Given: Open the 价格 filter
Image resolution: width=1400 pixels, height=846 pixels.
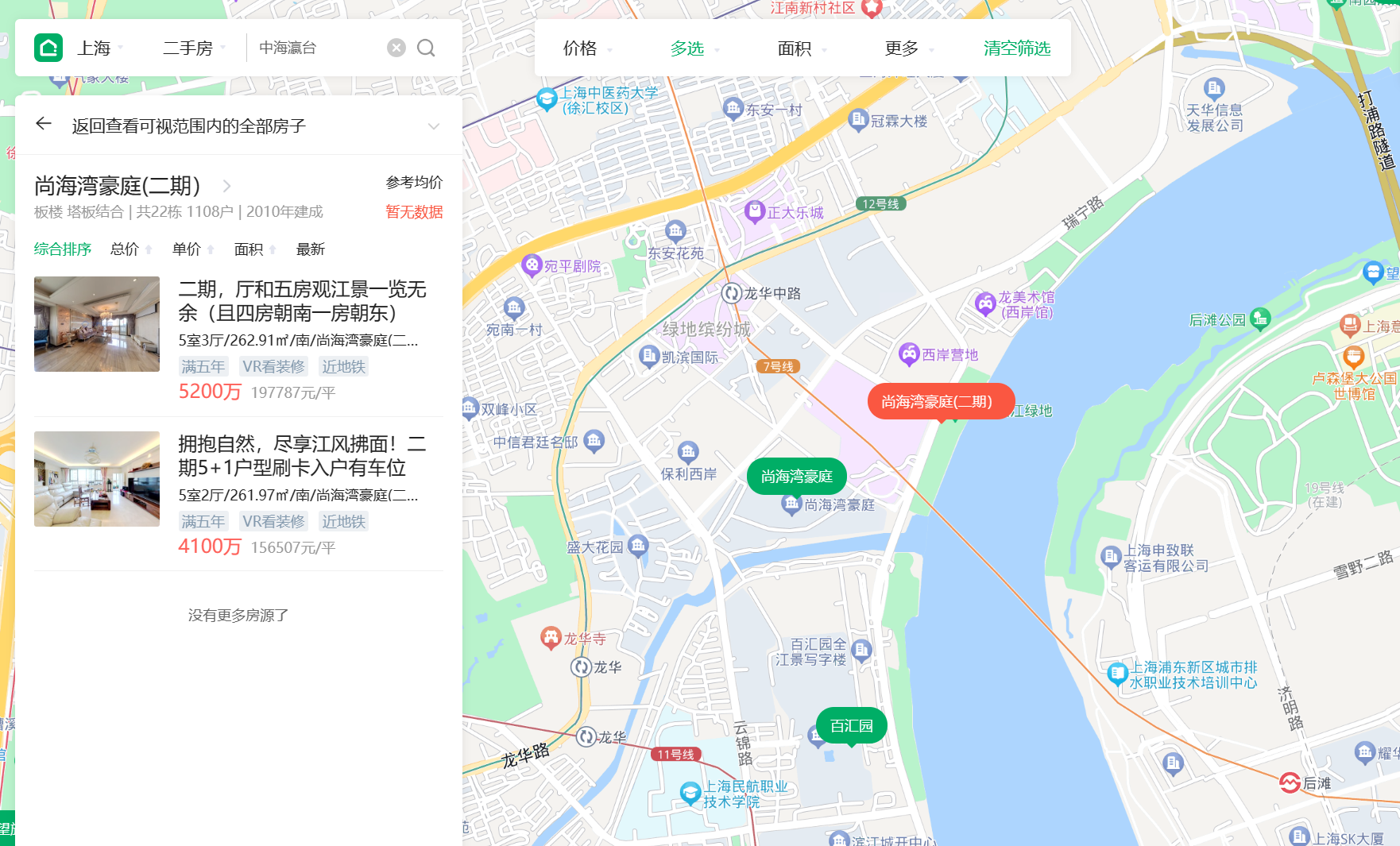Looking at the screenshot, I should click(587, 48).
